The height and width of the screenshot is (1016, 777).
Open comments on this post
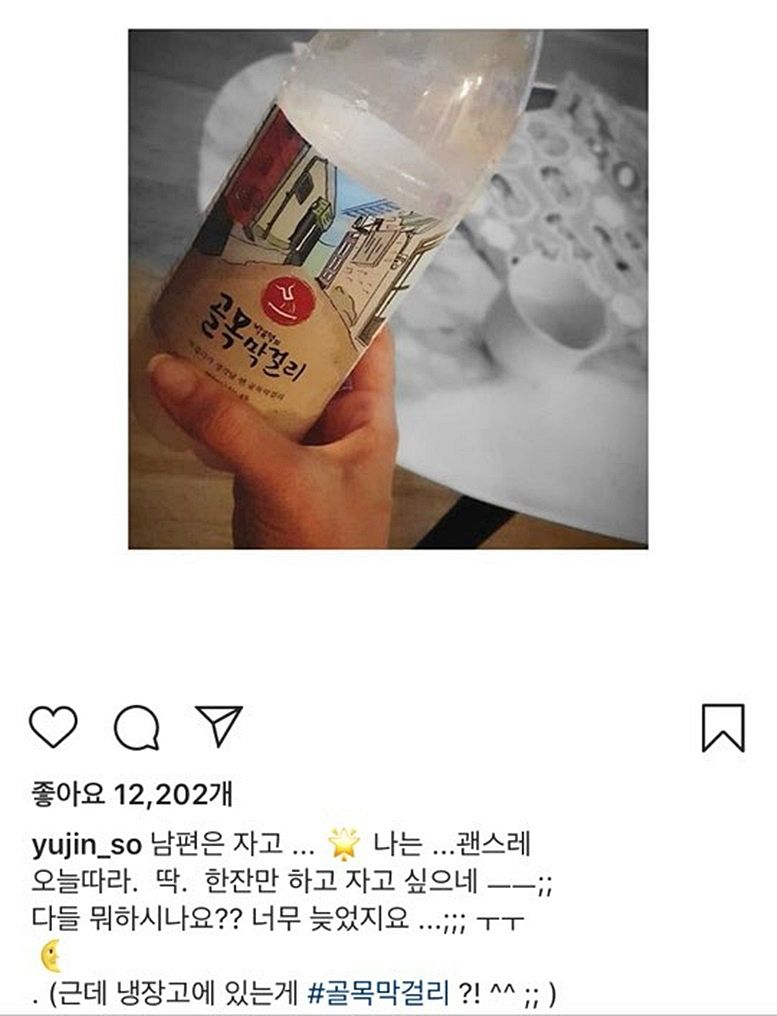point(136,727)
